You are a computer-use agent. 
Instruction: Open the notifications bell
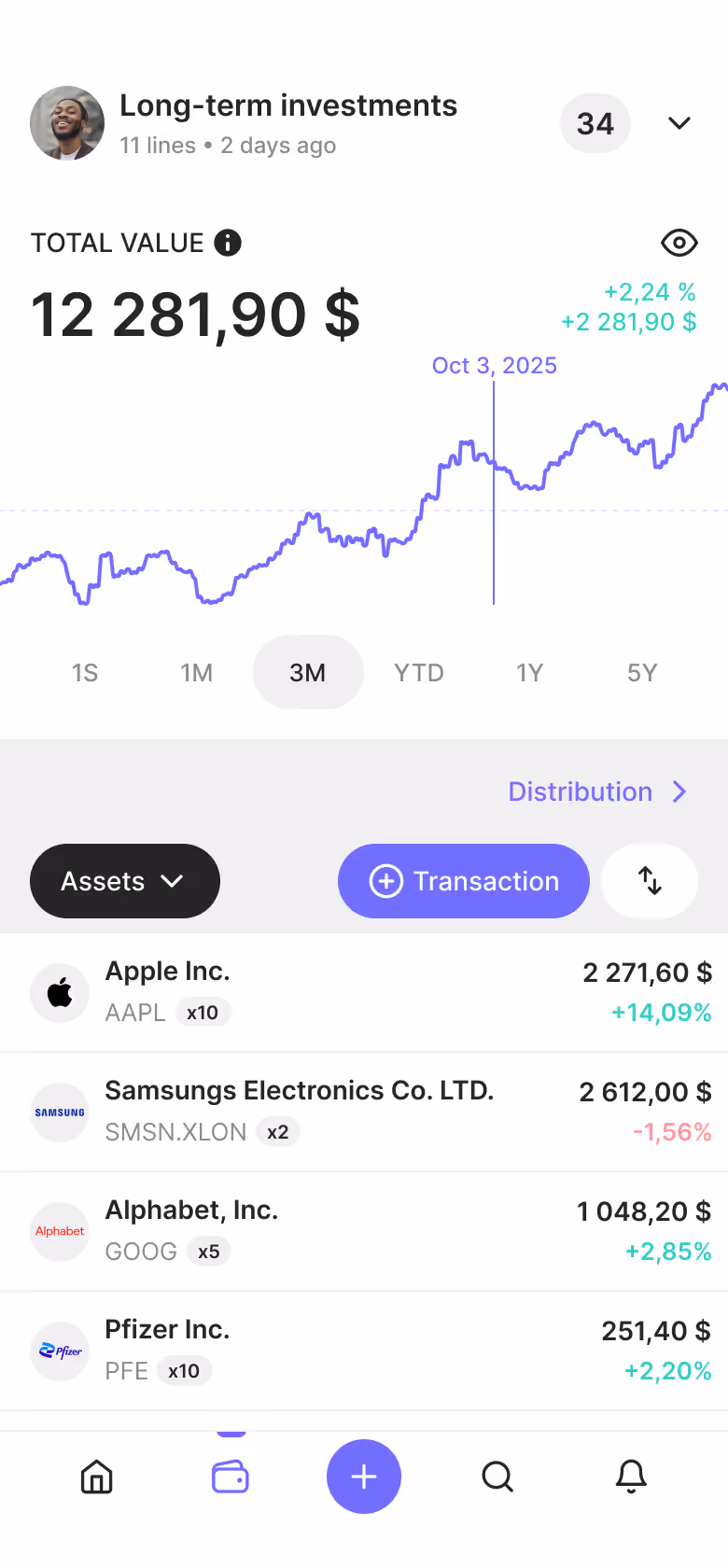click(631, 1477)
